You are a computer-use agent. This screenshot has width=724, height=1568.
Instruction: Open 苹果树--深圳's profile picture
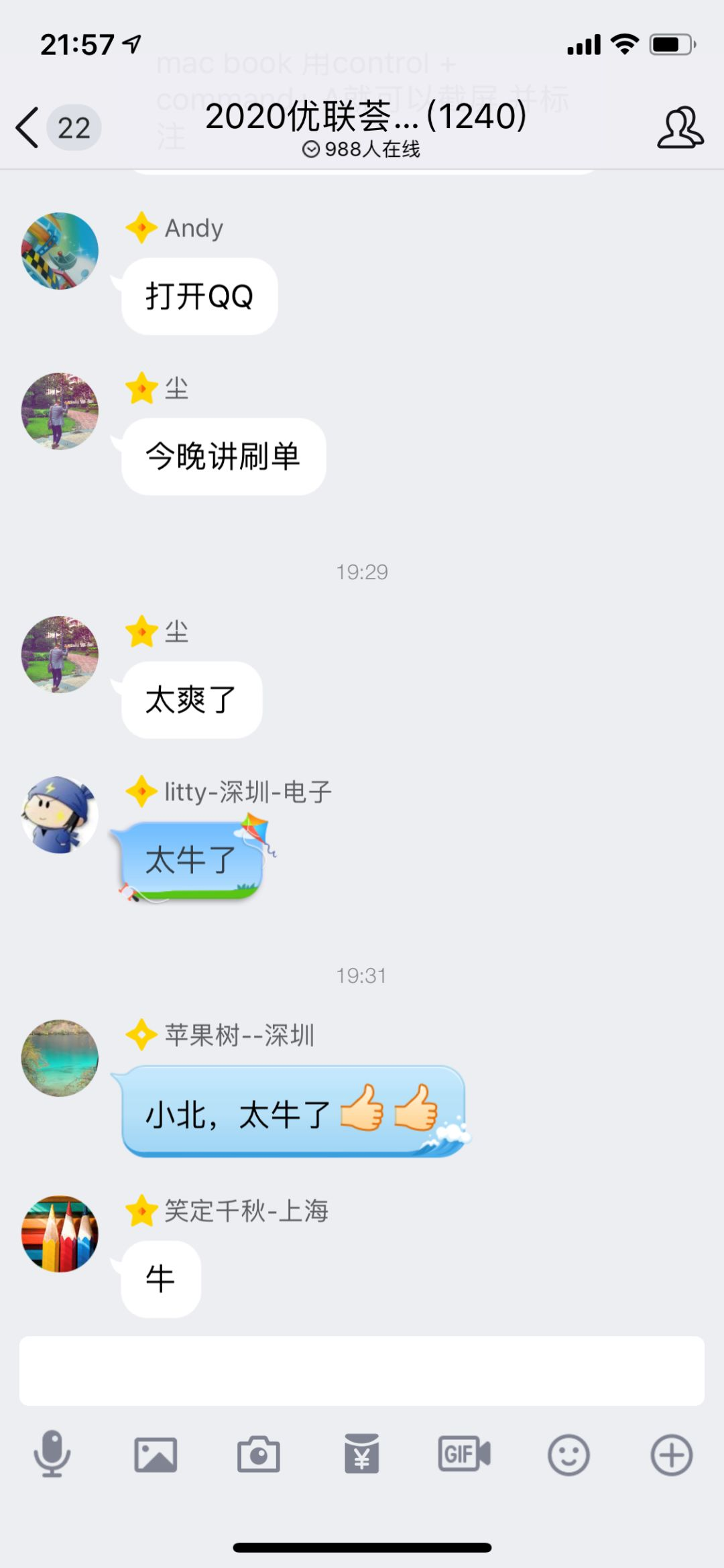(x=60, y=1058)
